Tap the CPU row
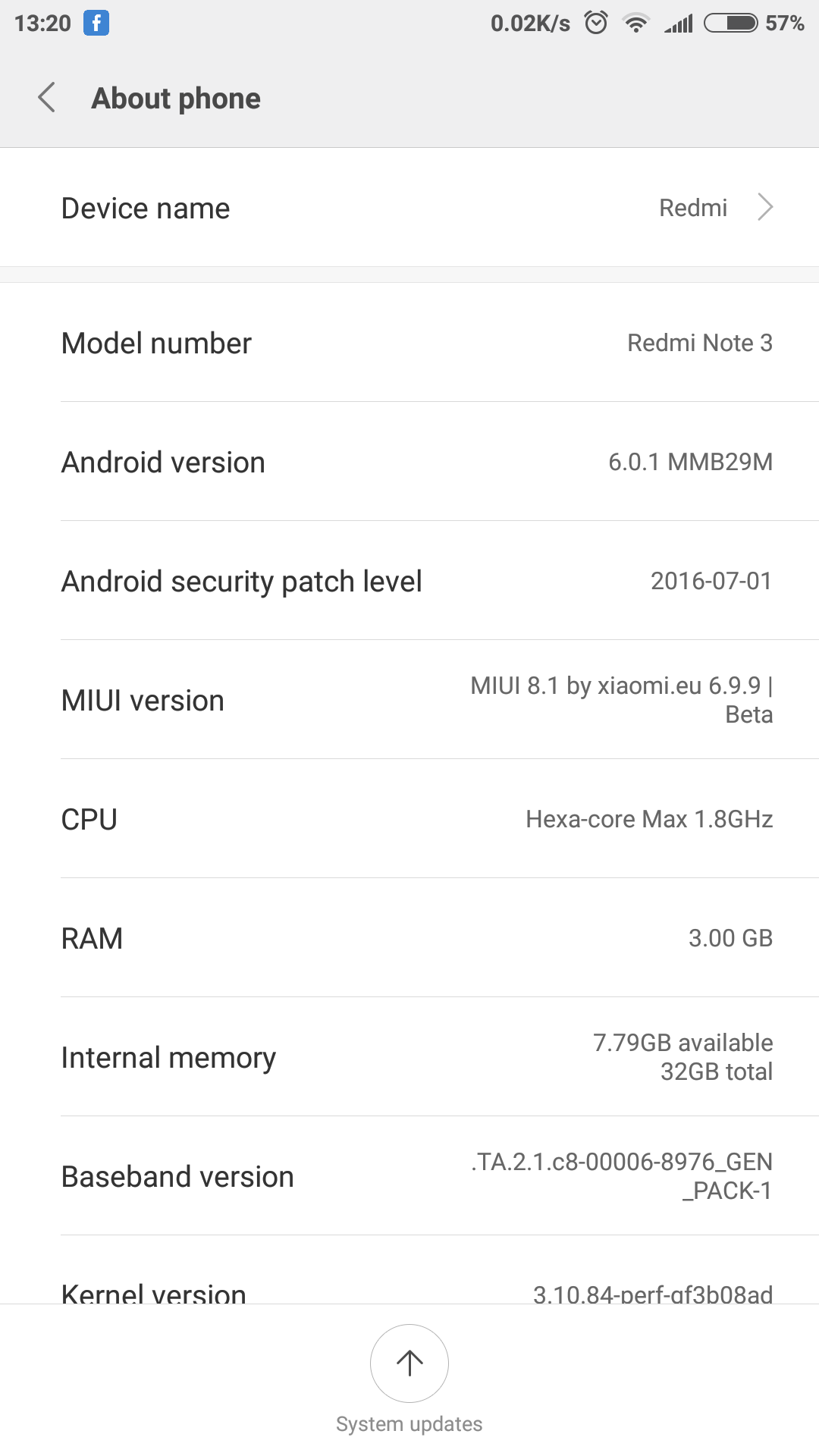The image size is (819, 1456). point(409,819)
